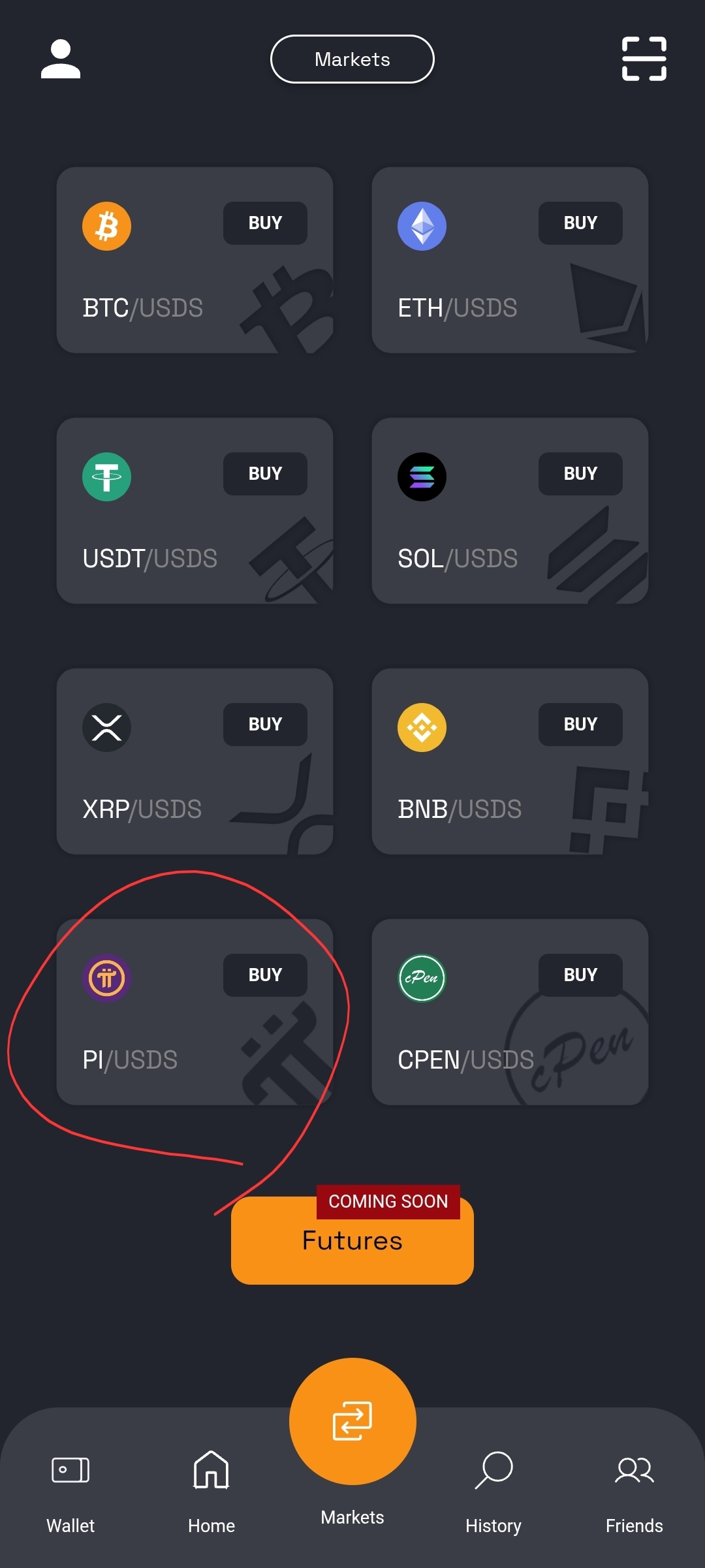Tap BUY on the CPEN/USDS card
This screenshot has height=1568, width=705.
tap(580, 975)
